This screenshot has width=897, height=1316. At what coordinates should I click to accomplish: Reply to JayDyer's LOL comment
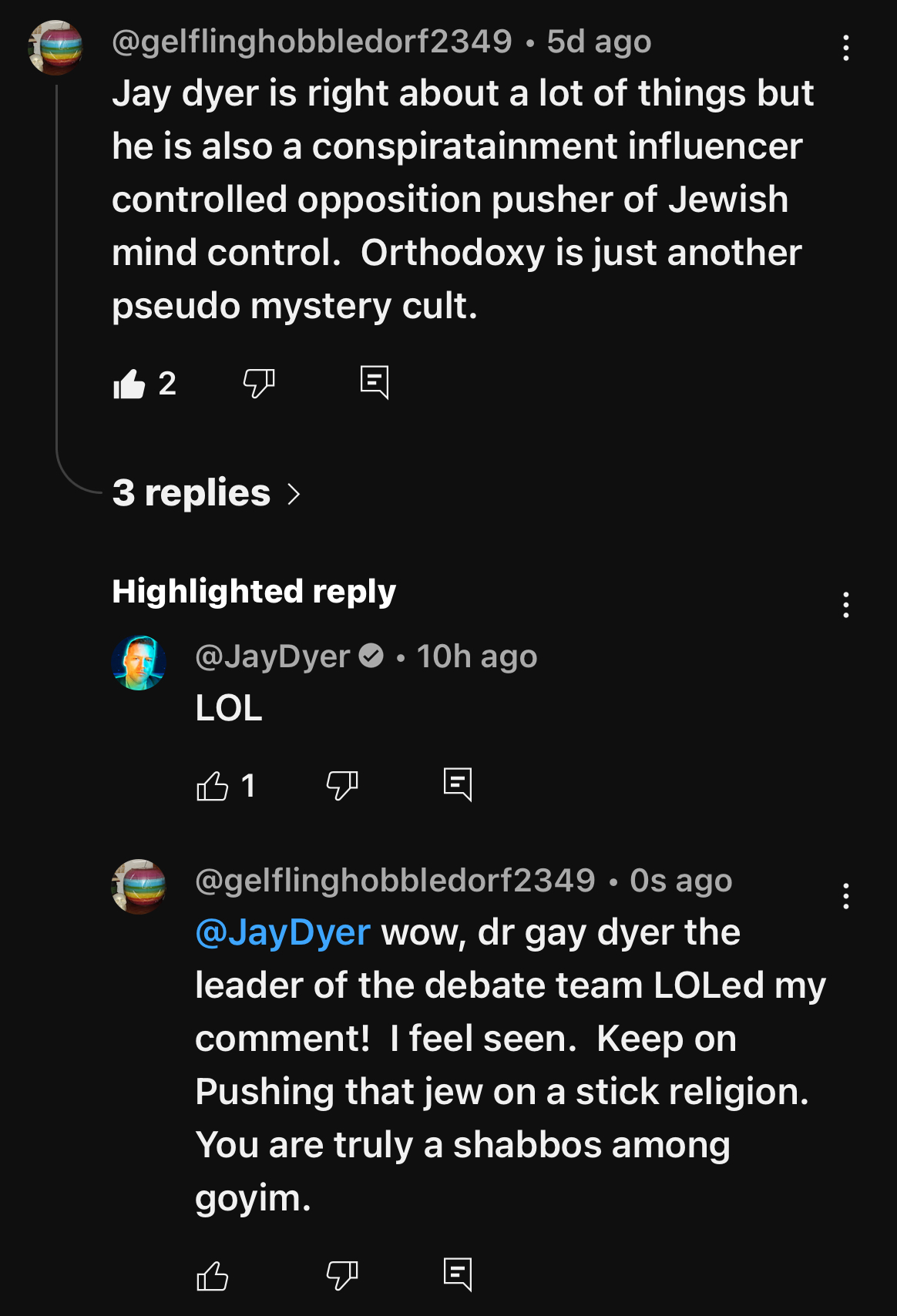coord(458,785)
